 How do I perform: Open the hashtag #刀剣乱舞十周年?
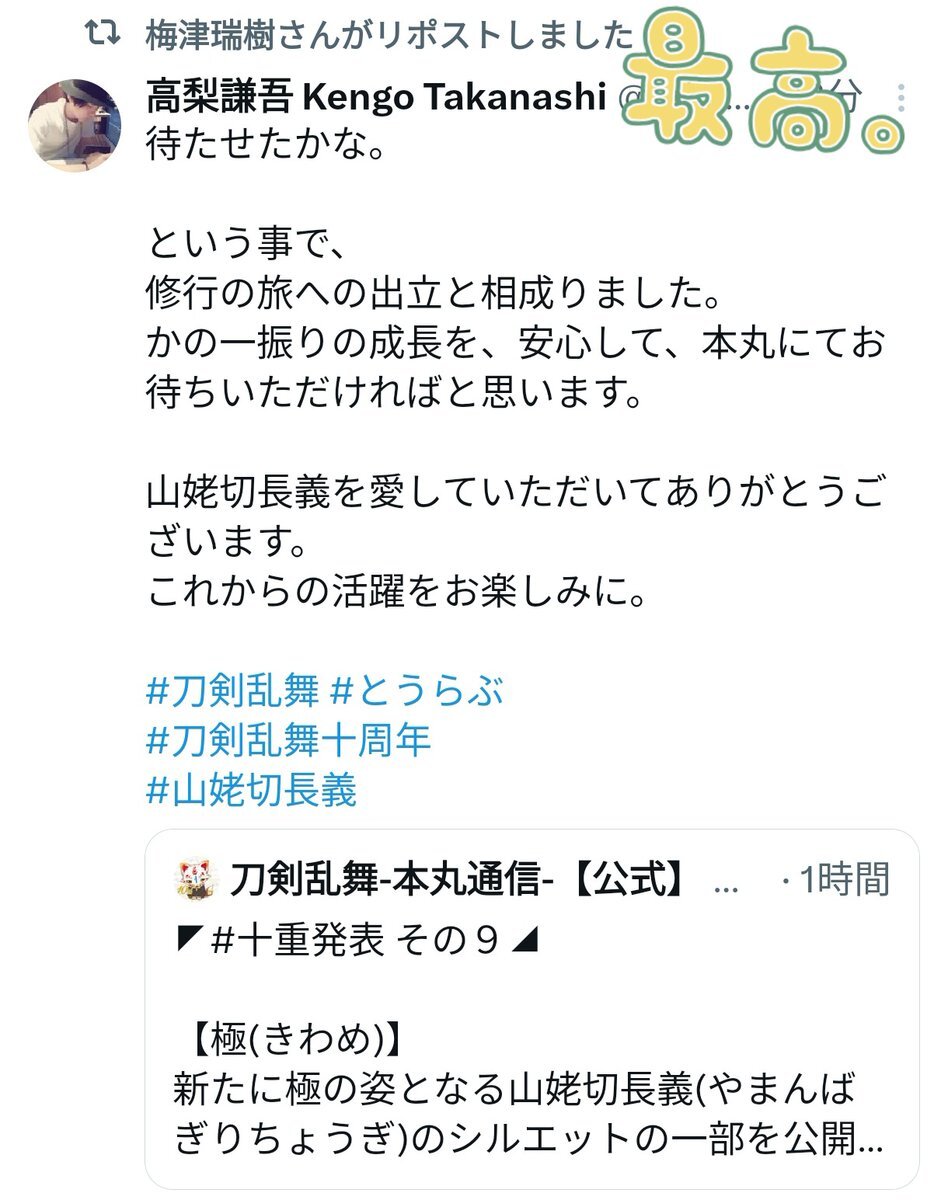(289, 741)
